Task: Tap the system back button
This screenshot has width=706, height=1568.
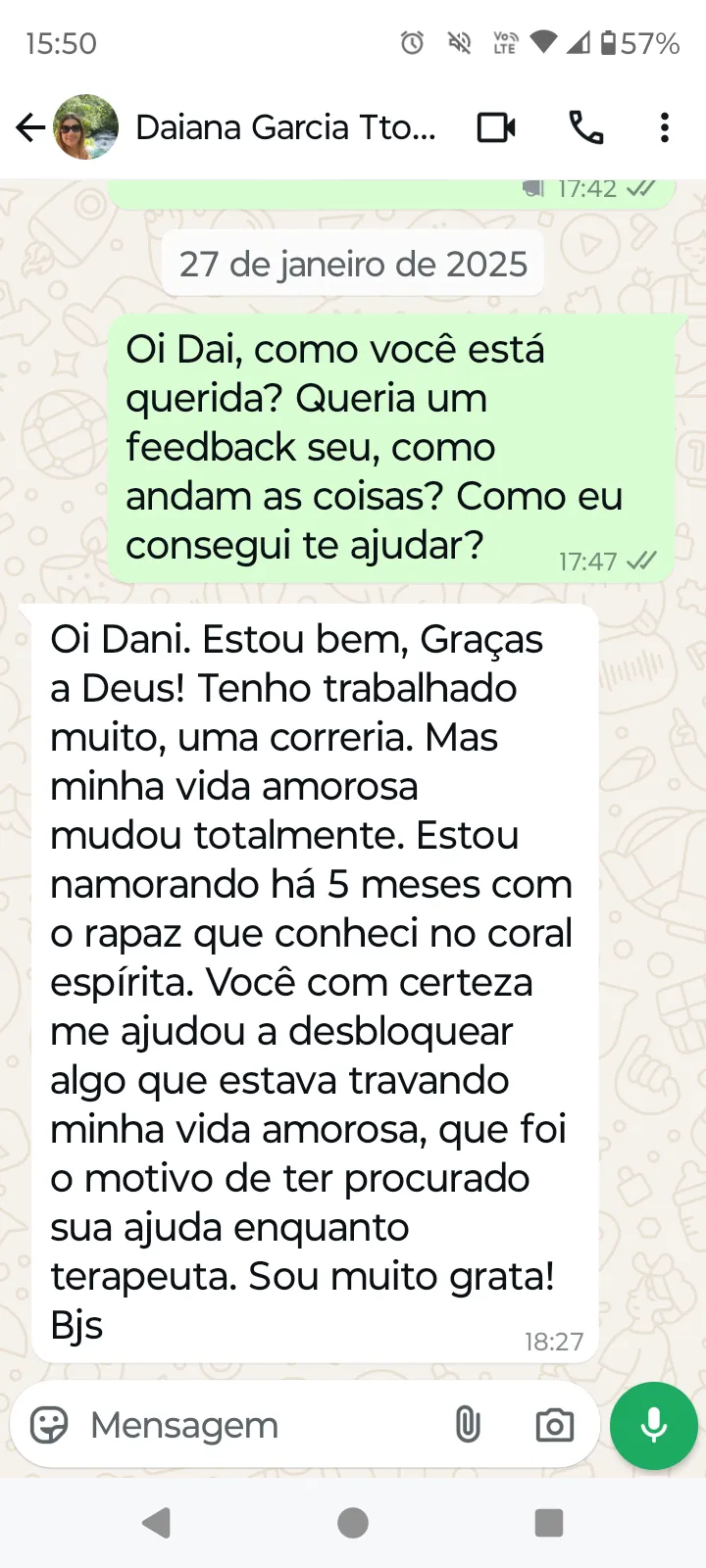Action: [157, 1523]
